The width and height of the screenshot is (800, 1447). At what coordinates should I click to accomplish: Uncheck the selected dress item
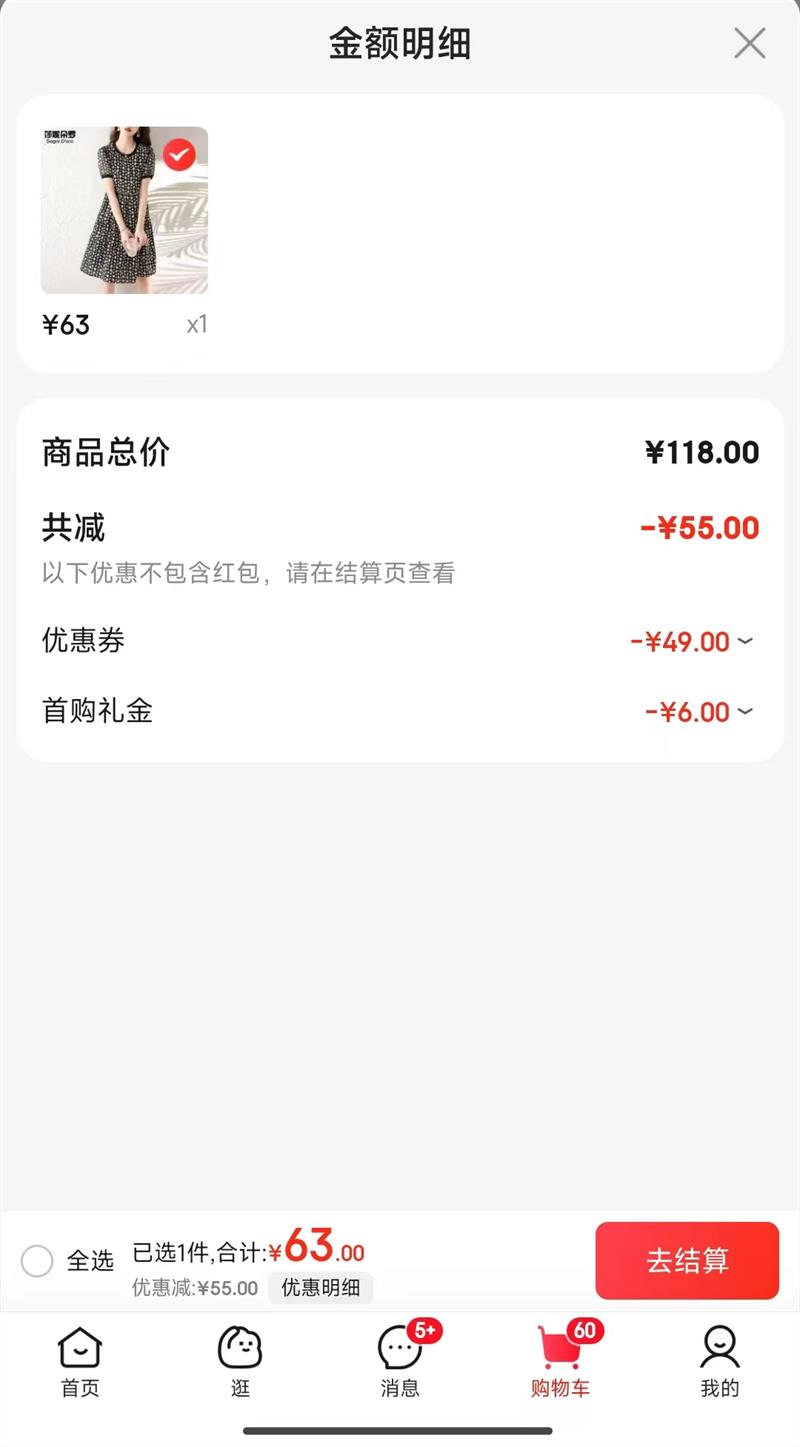coord(180,155)
